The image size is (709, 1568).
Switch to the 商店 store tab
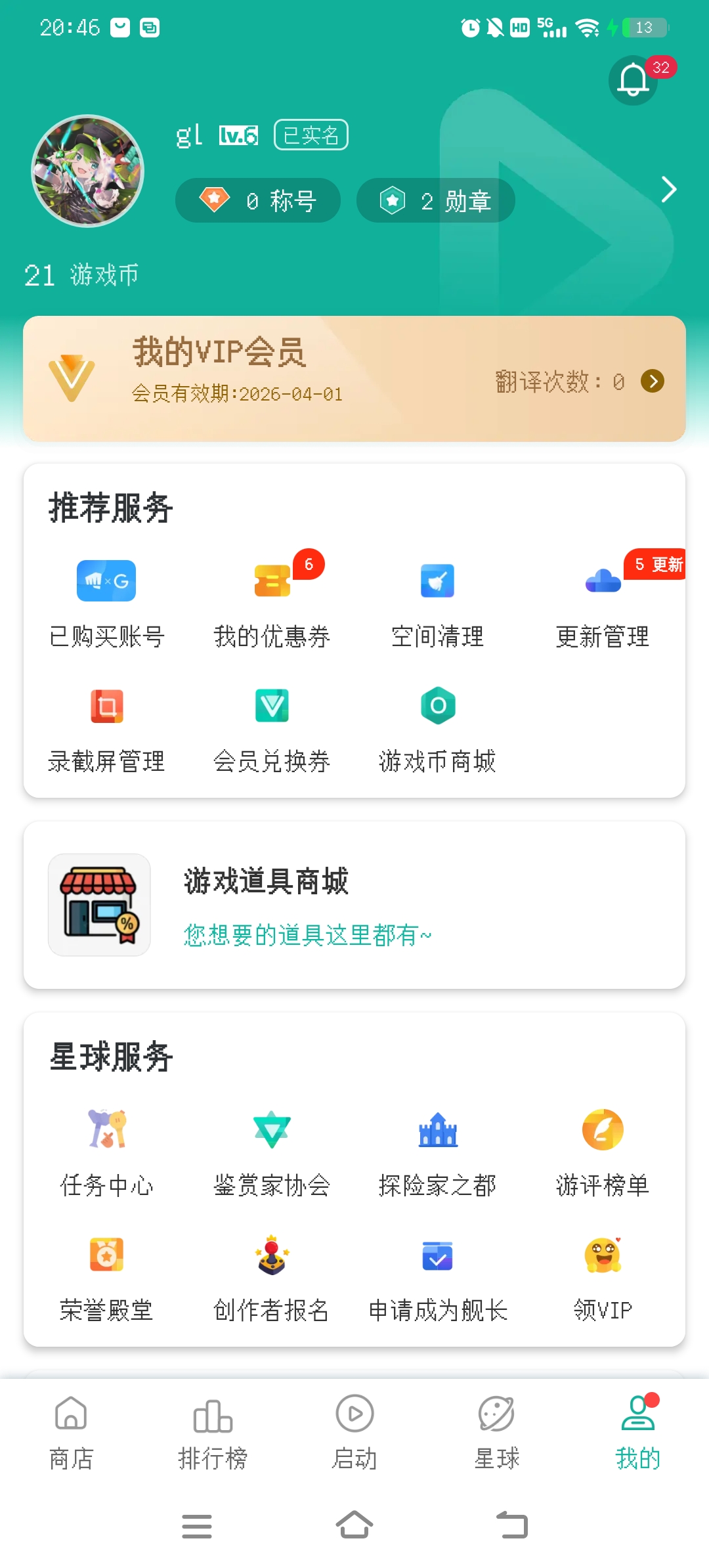[x=71, y=1433]
